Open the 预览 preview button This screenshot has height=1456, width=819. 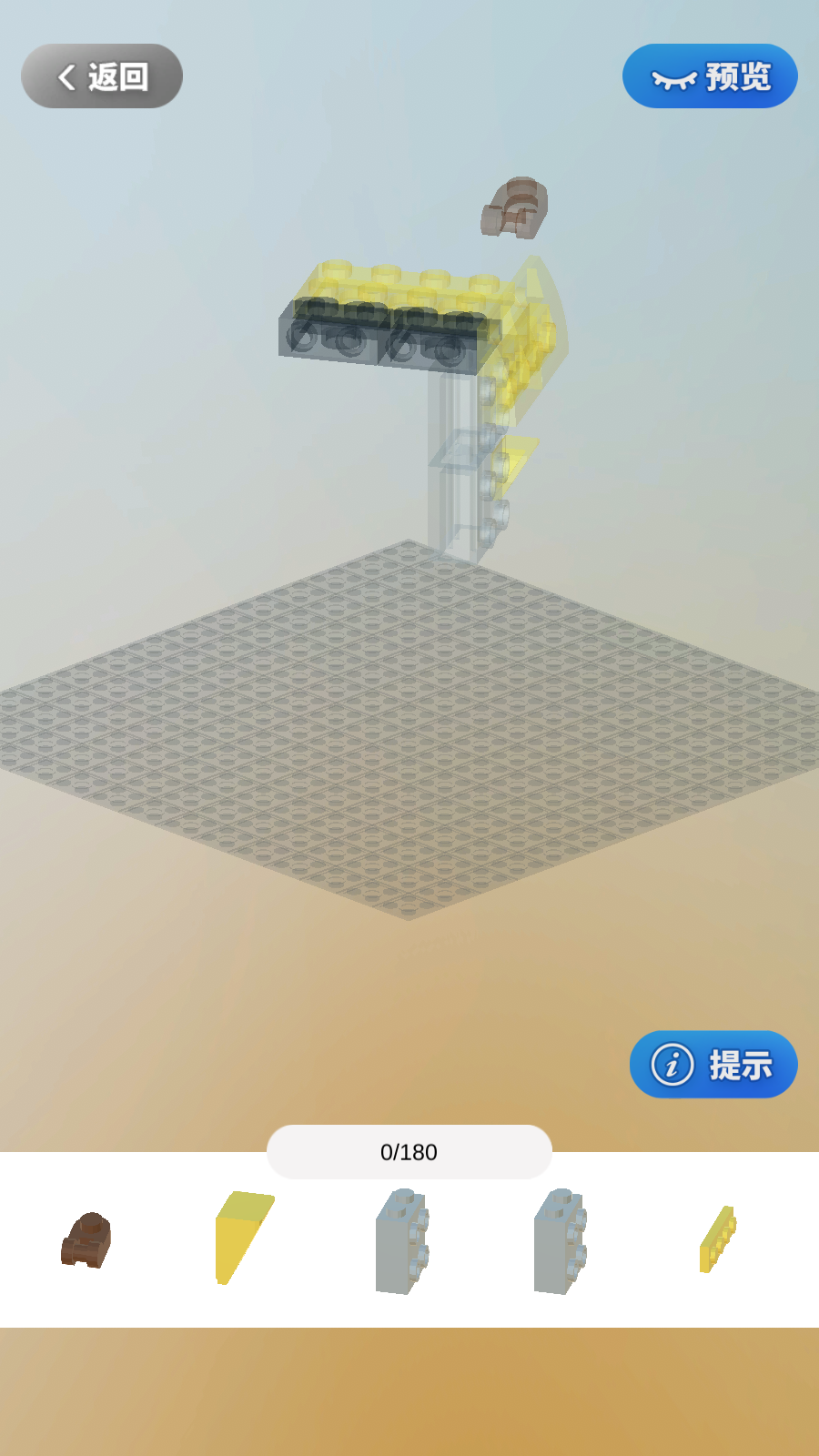tap(710, 76)
